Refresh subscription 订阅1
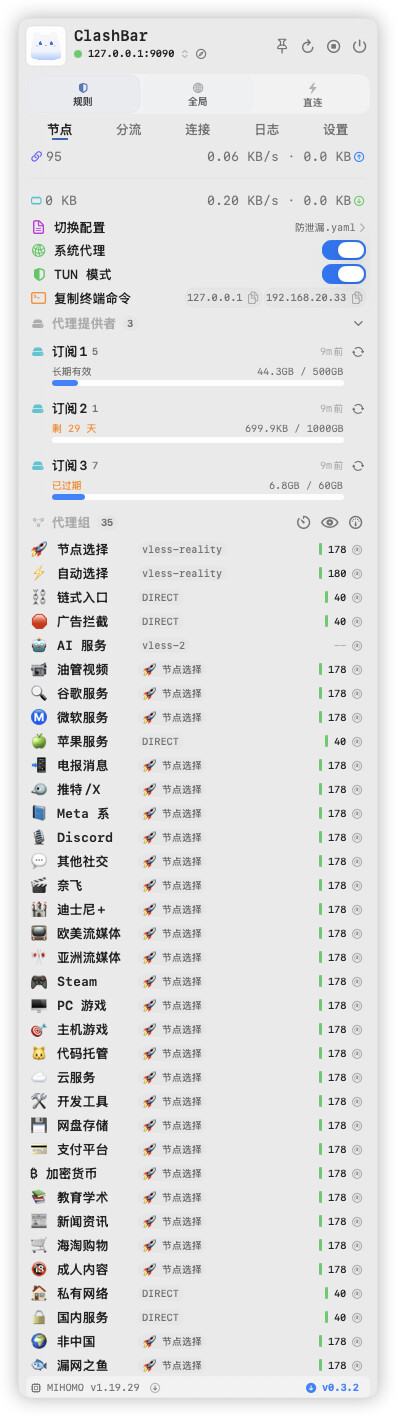This screenshot has width=396, height=1416. (x=358, y=352)
